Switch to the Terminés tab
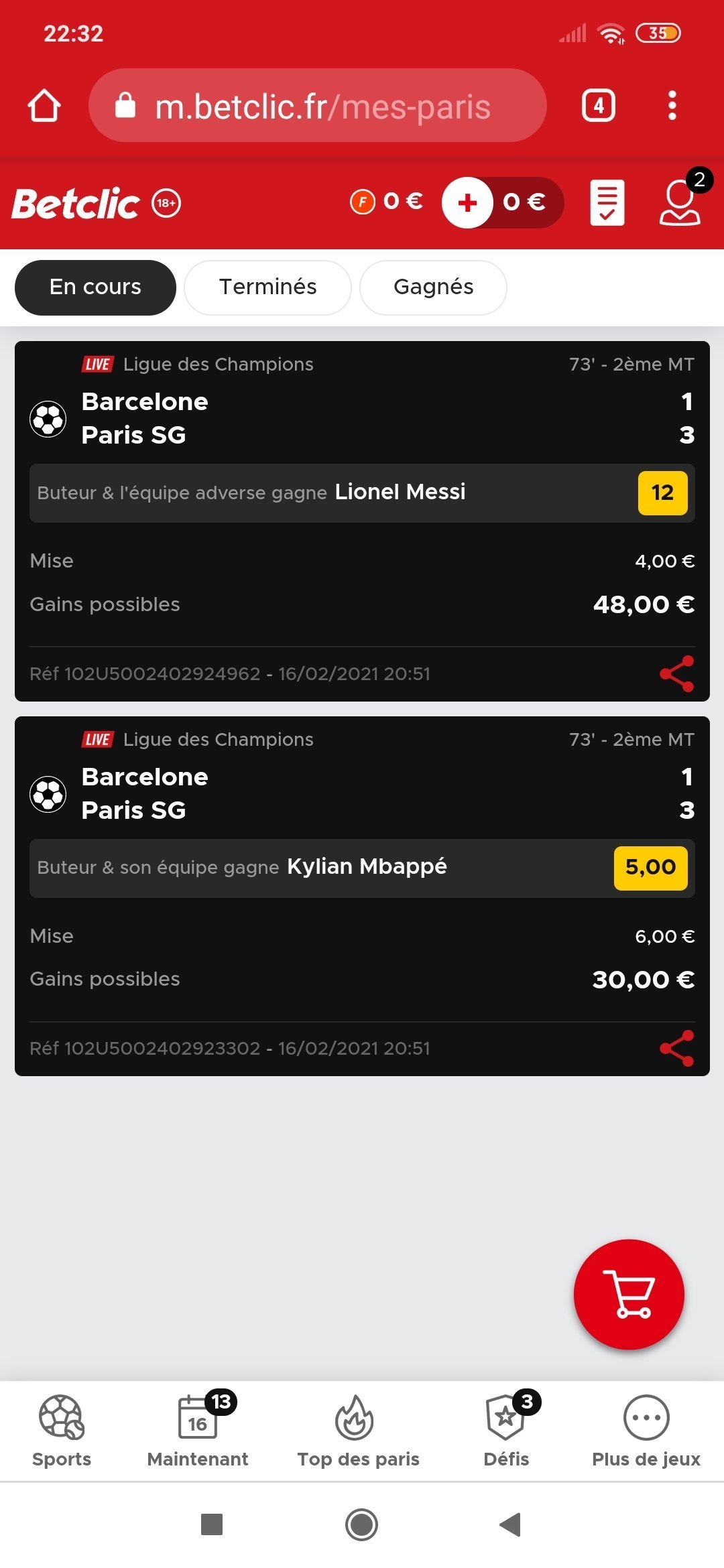 (x=267, y=287)
